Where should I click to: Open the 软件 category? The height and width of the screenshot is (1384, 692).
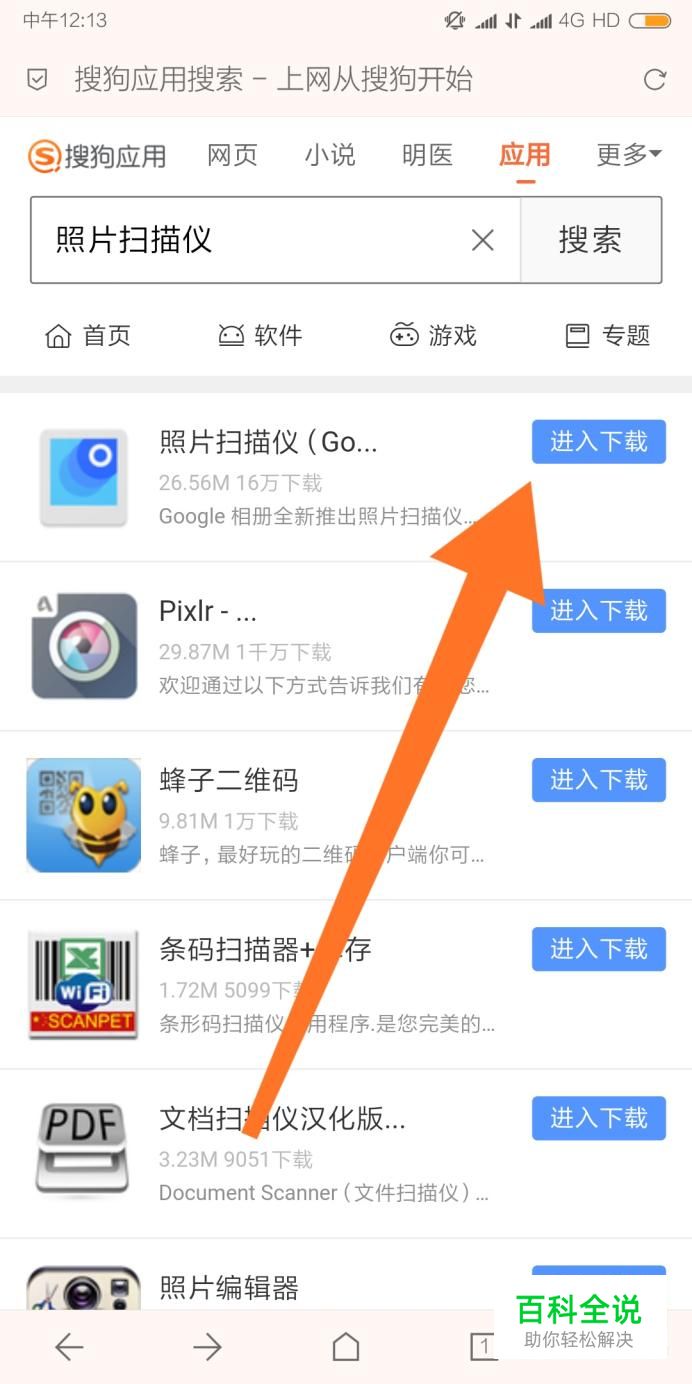coord(260,336)
